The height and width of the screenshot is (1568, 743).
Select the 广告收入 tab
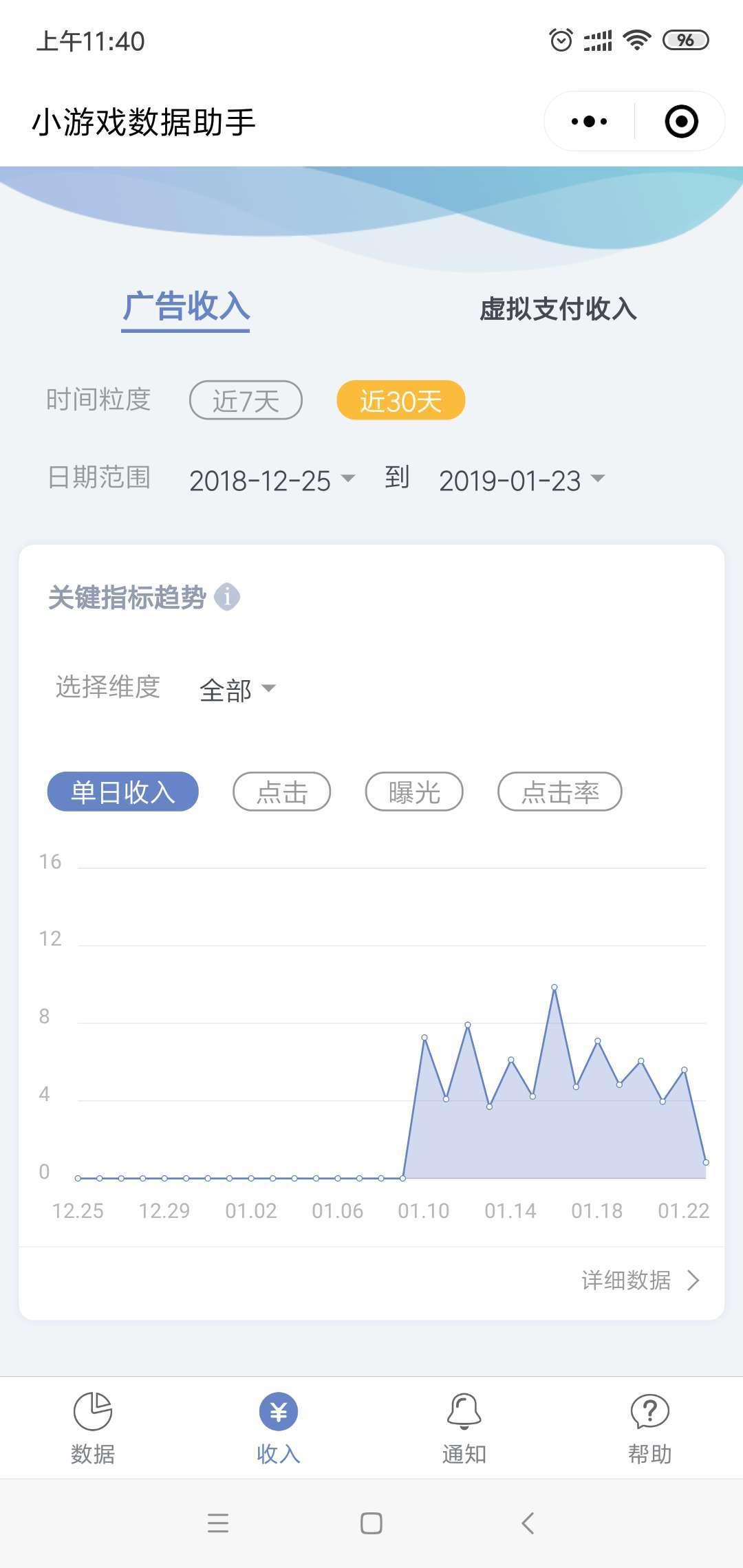coord(186,307)
